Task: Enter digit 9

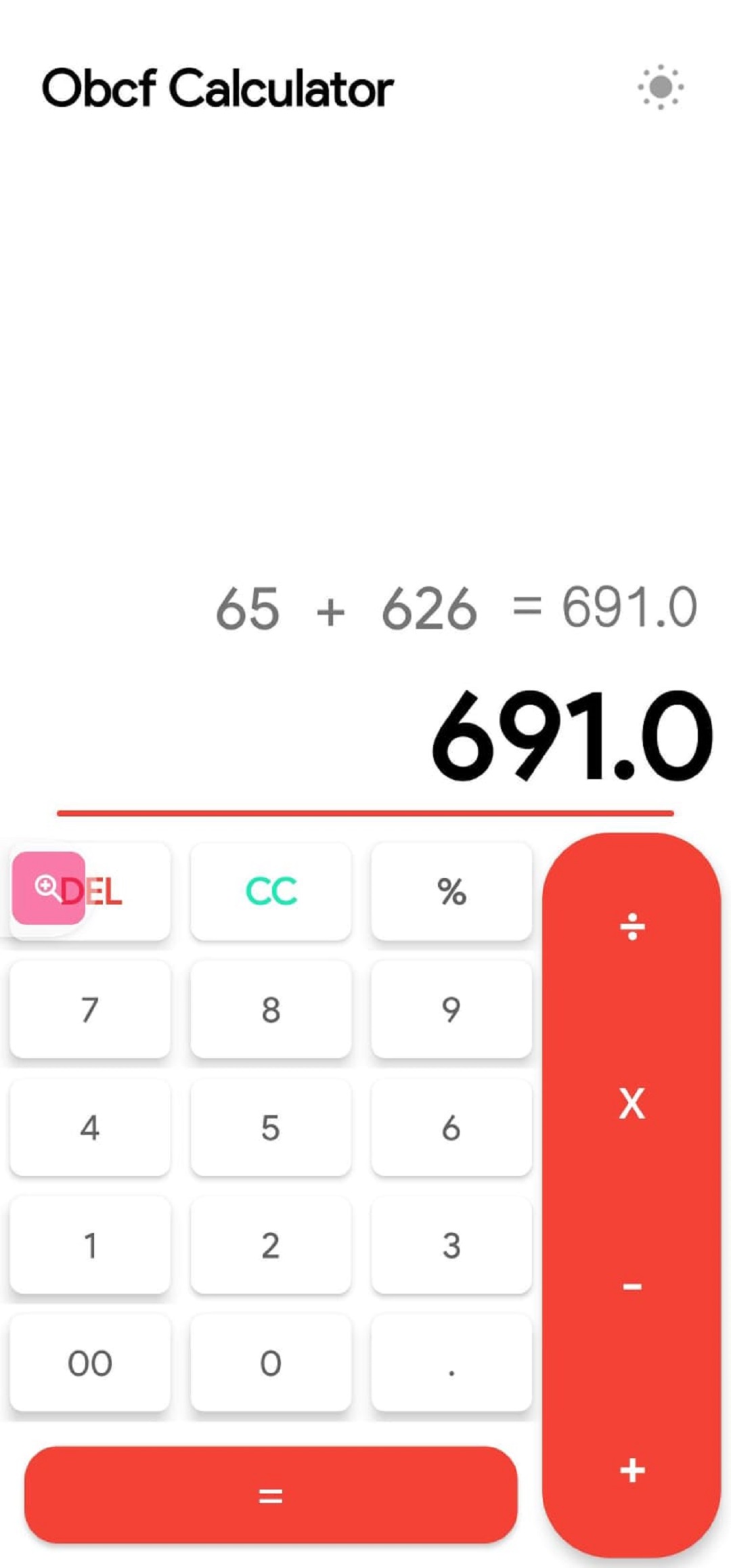Action: (x=451, y=1009)
